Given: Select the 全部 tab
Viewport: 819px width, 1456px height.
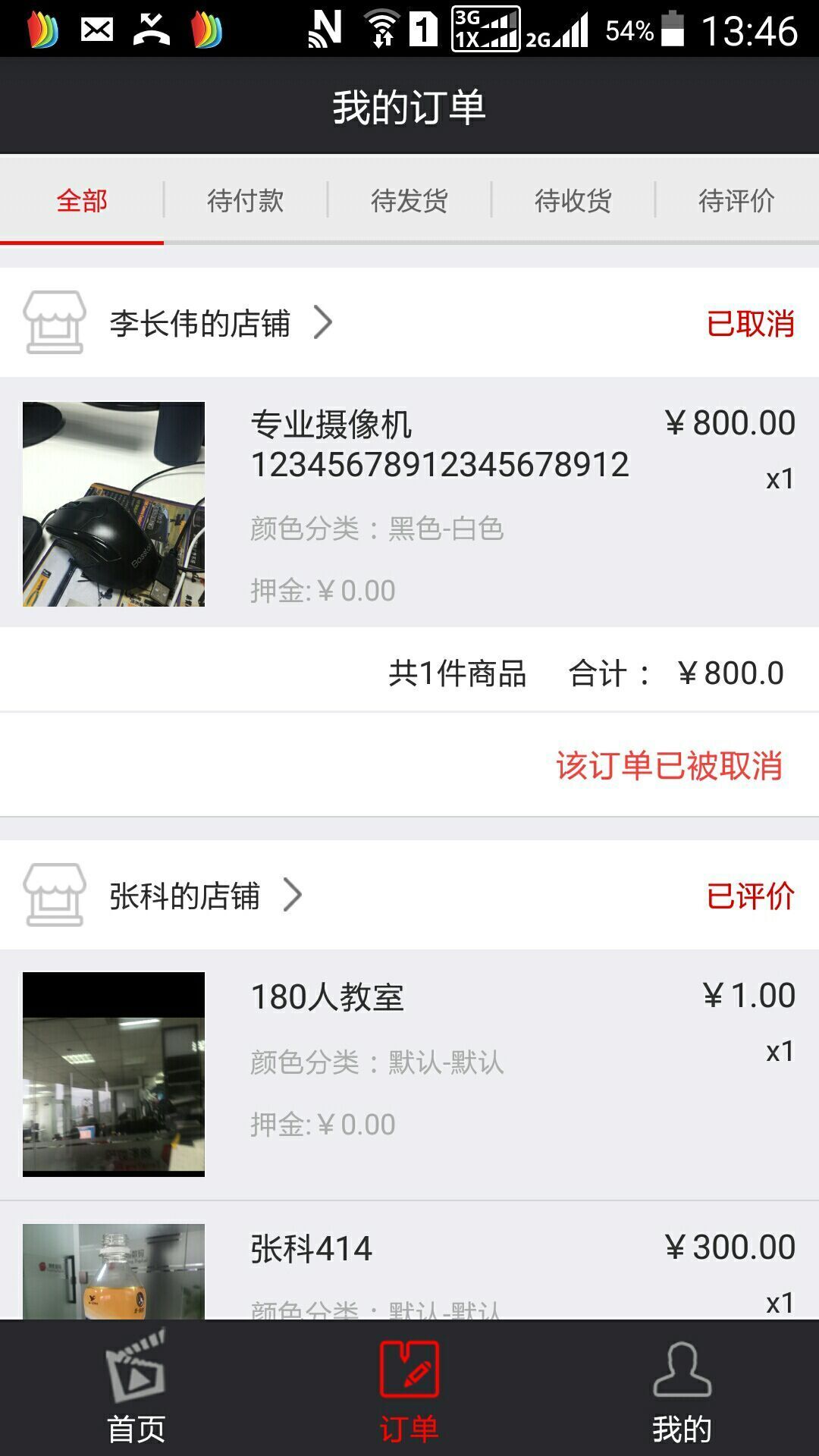Looking at the screenshot, I should [x=81, y=201].
